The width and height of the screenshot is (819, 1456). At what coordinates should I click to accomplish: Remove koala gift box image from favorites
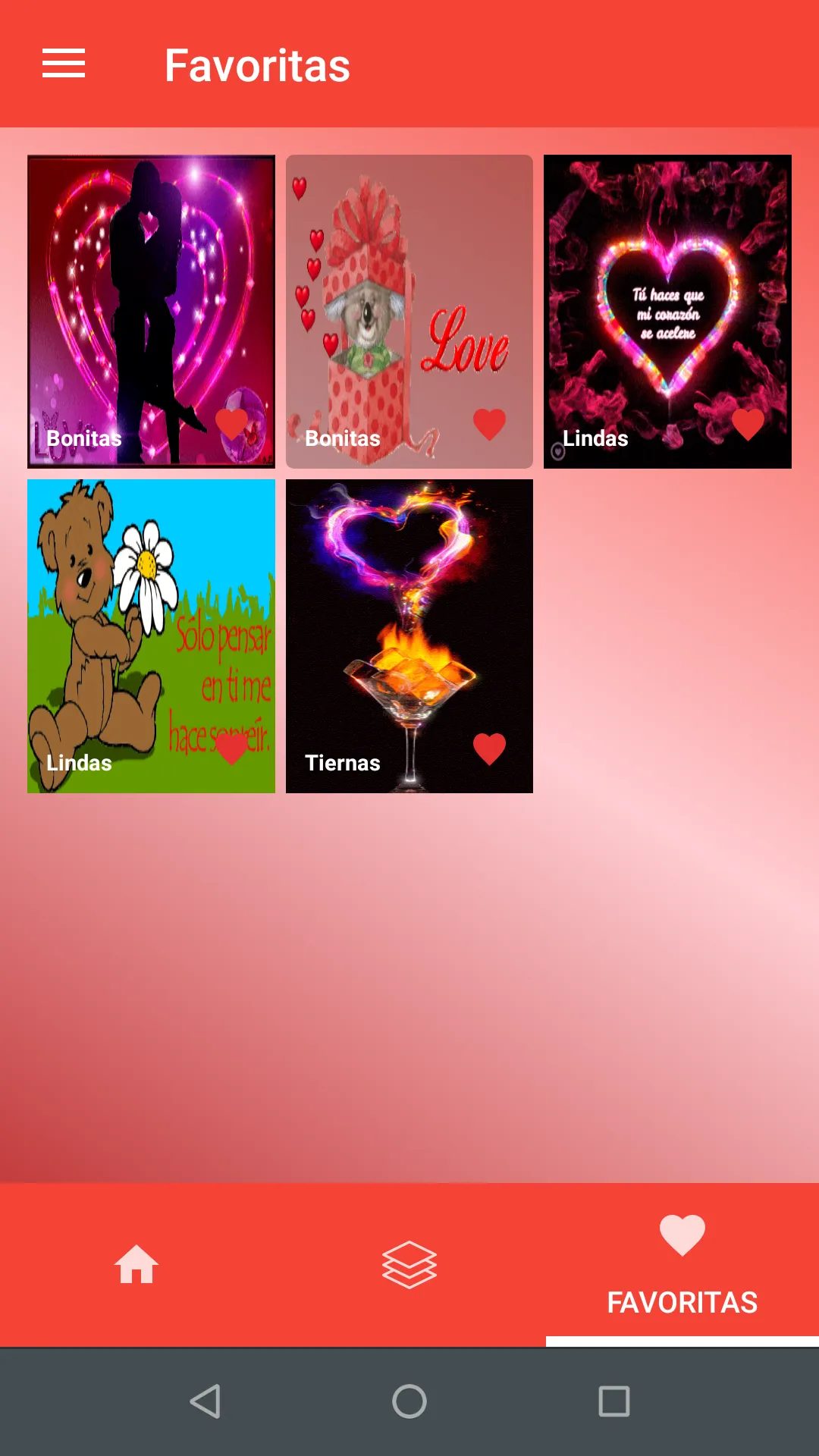coord(489,425)
